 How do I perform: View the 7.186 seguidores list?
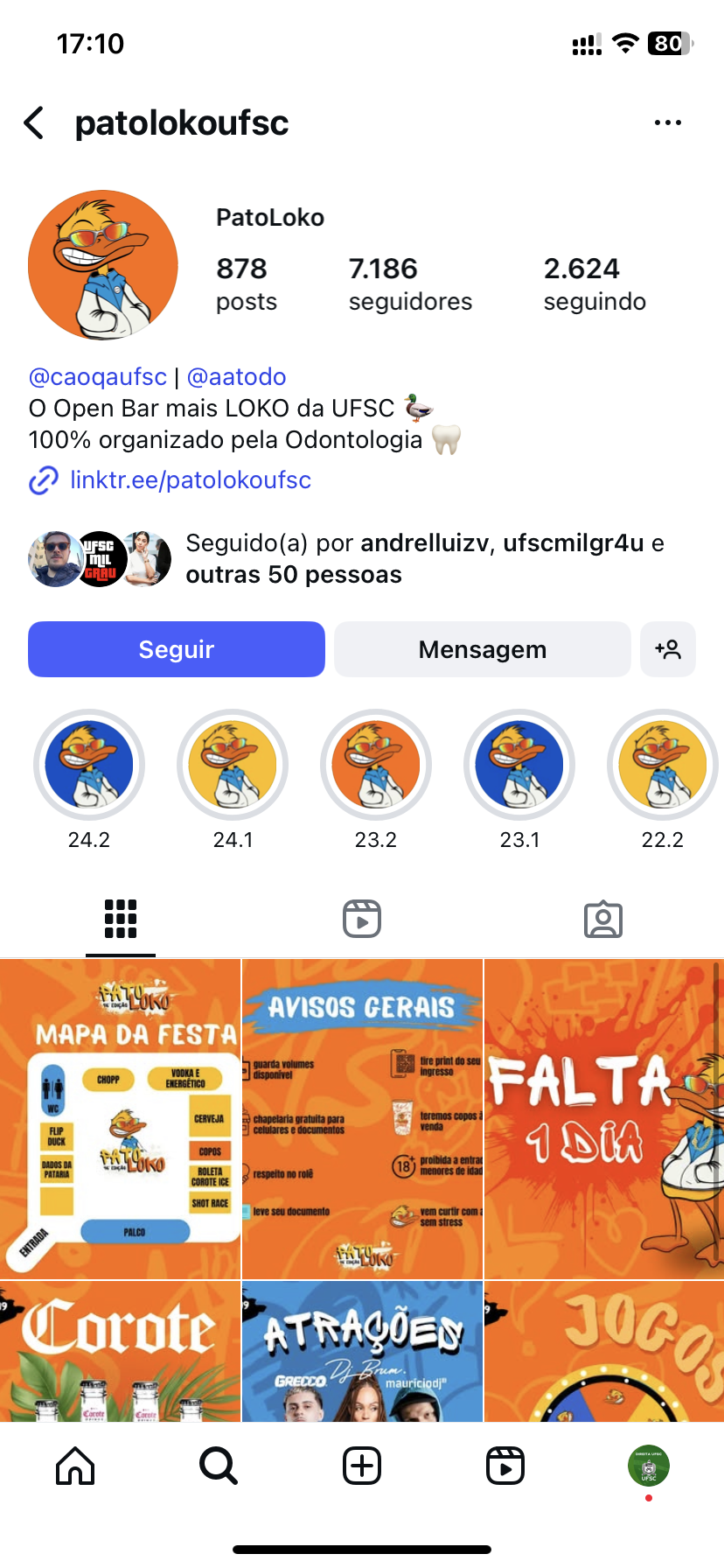coord(409,284)
